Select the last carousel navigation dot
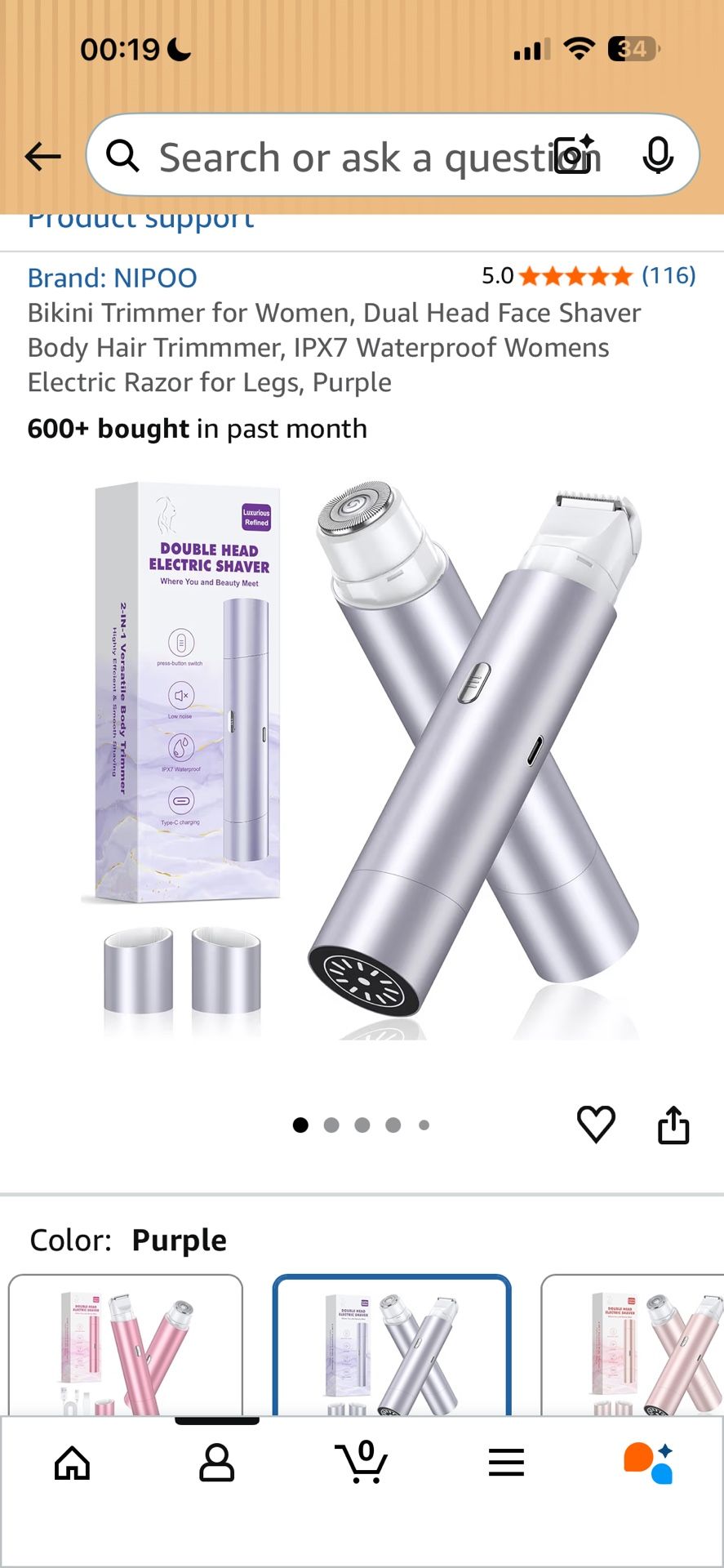 tap(424, 1125)
